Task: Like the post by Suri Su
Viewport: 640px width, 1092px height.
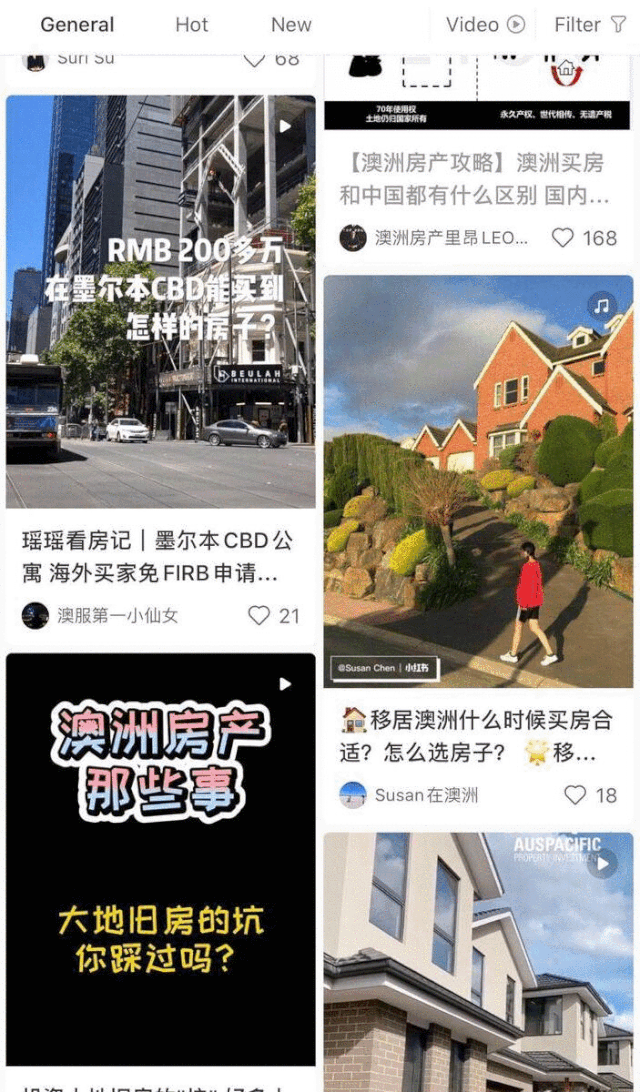Action: [x=255, y=59]
